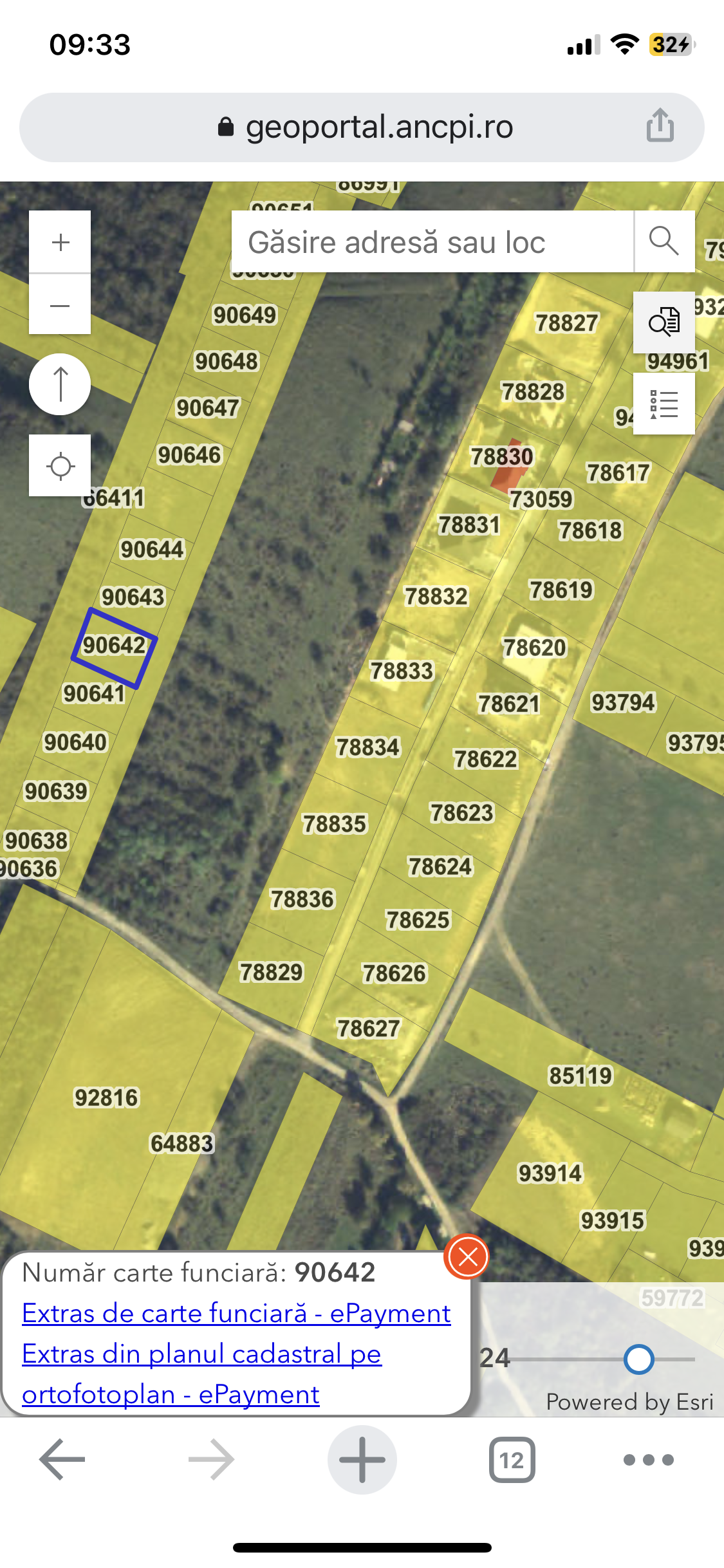
Task: Open the map legend list
Action: tap(664, 404)
